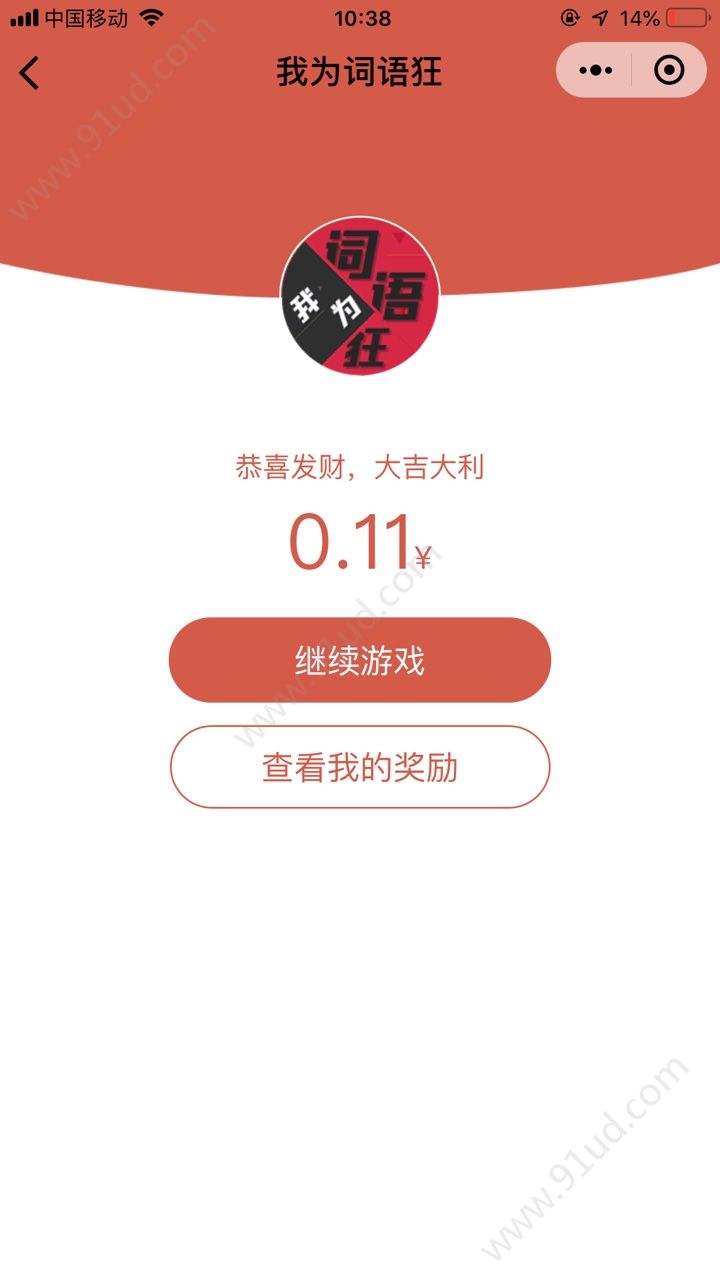Open 查看我的奖励 to view rewards
The width and height of the screenshot is (720, 1280).
tap(360, 767)
